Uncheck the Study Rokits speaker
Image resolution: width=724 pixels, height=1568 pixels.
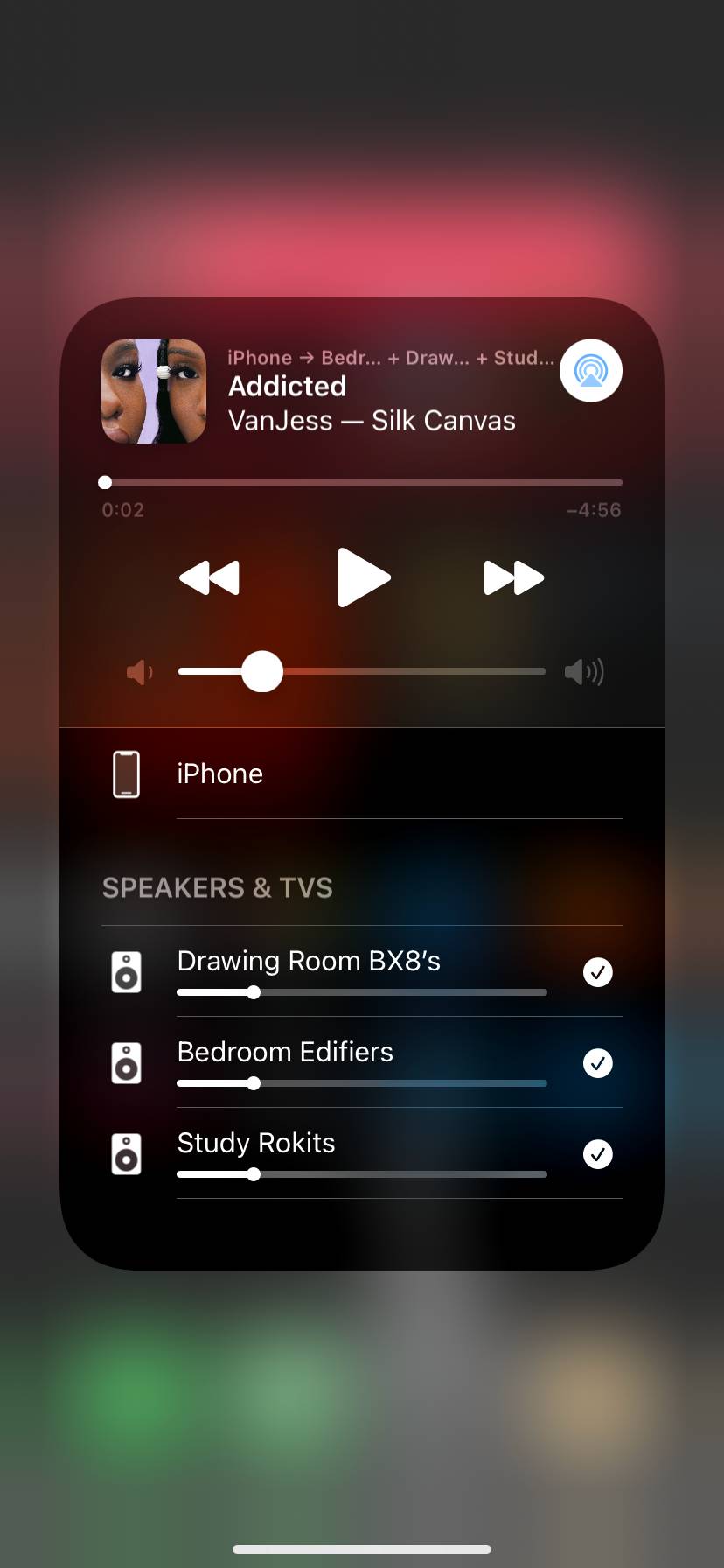click(597, 1153)
